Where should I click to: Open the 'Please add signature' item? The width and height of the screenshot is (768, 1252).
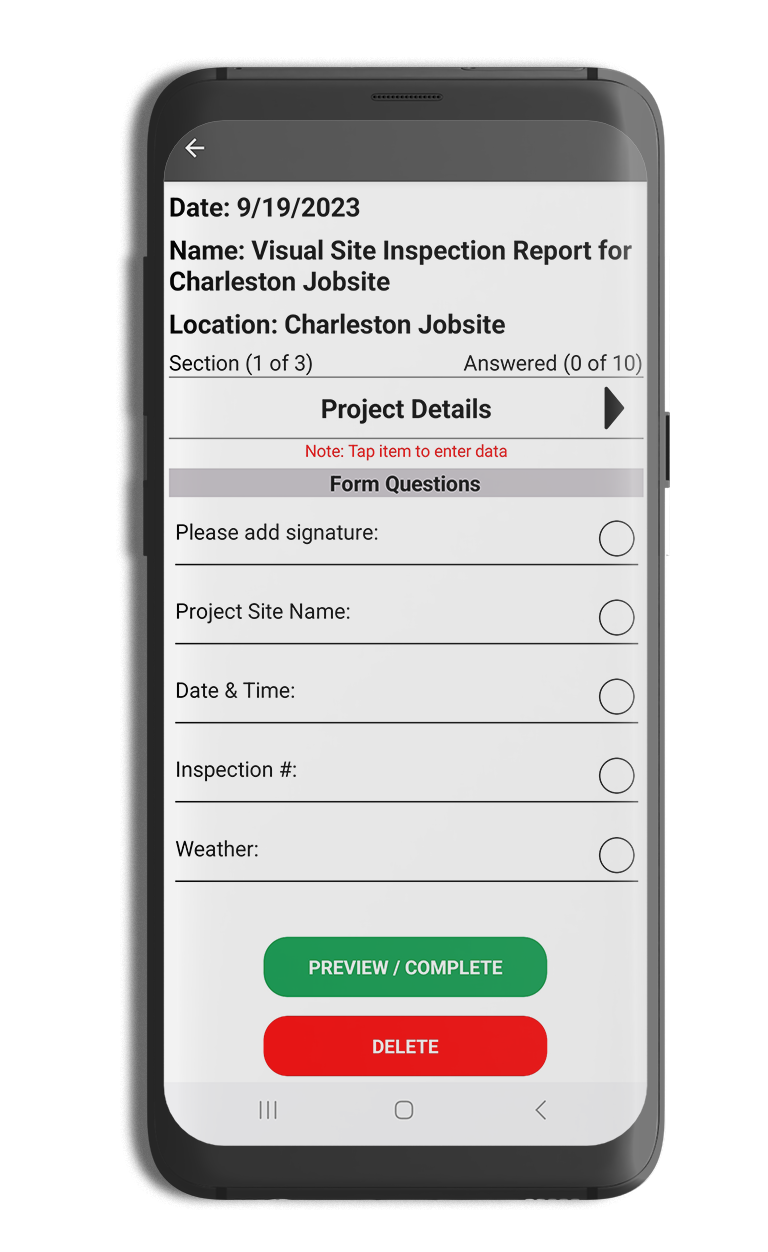click(x=406, y=537)
